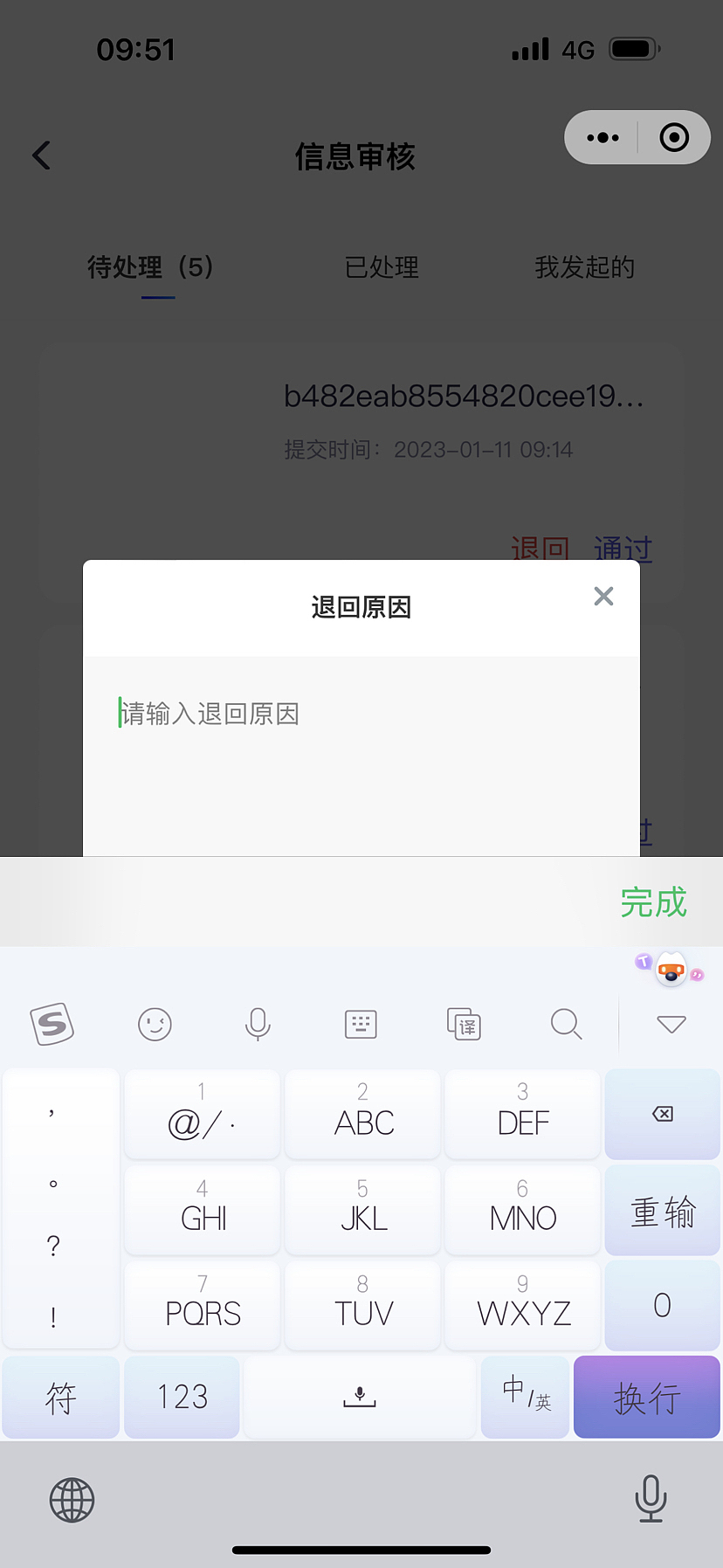Focus the 请输入退回原因 text field

click(x=361, y=756)
